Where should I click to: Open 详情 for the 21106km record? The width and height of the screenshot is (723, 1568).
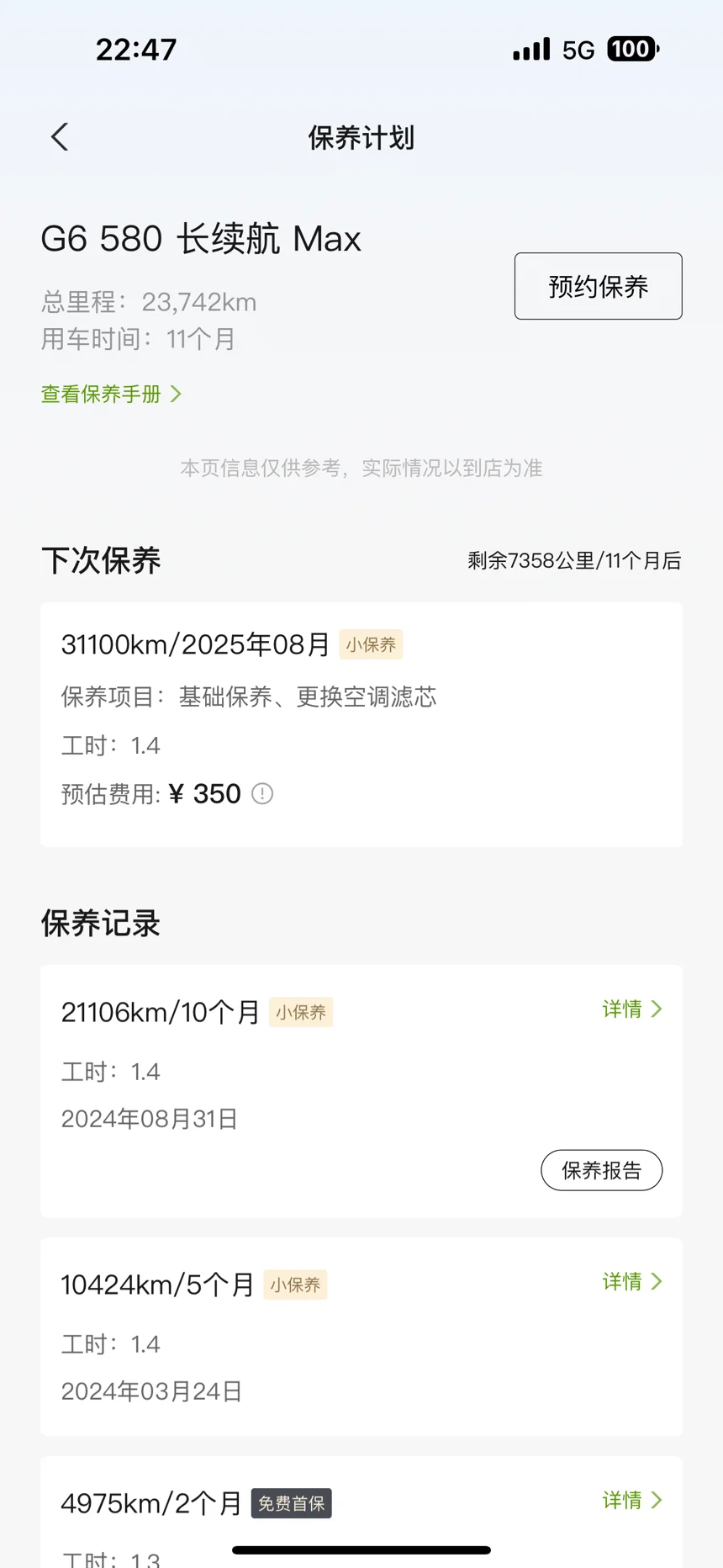click(x=632, y=1009)
